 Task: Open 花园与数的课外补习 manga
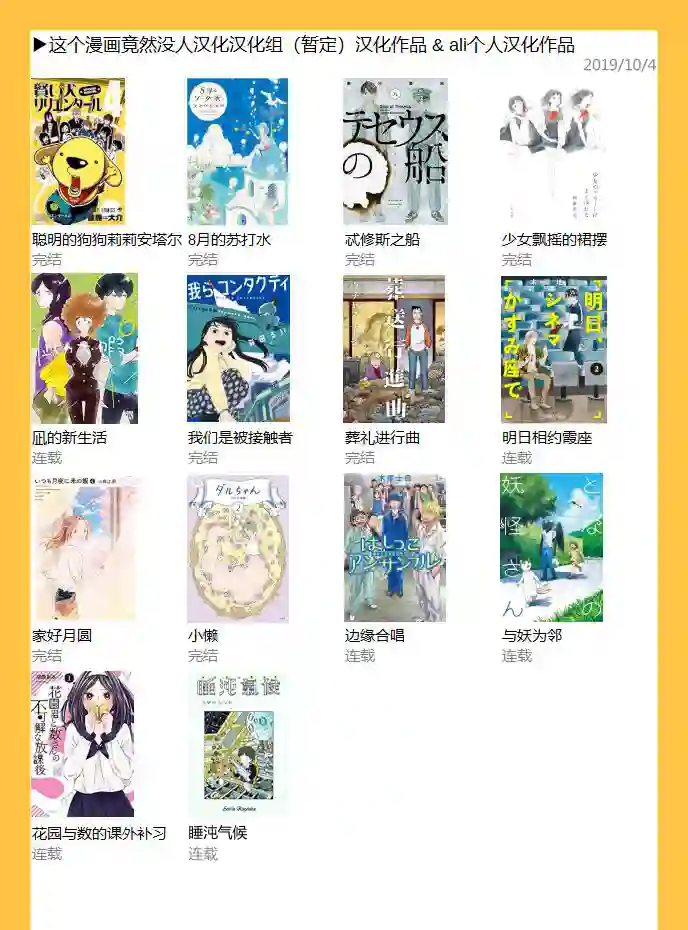(82, 745)
